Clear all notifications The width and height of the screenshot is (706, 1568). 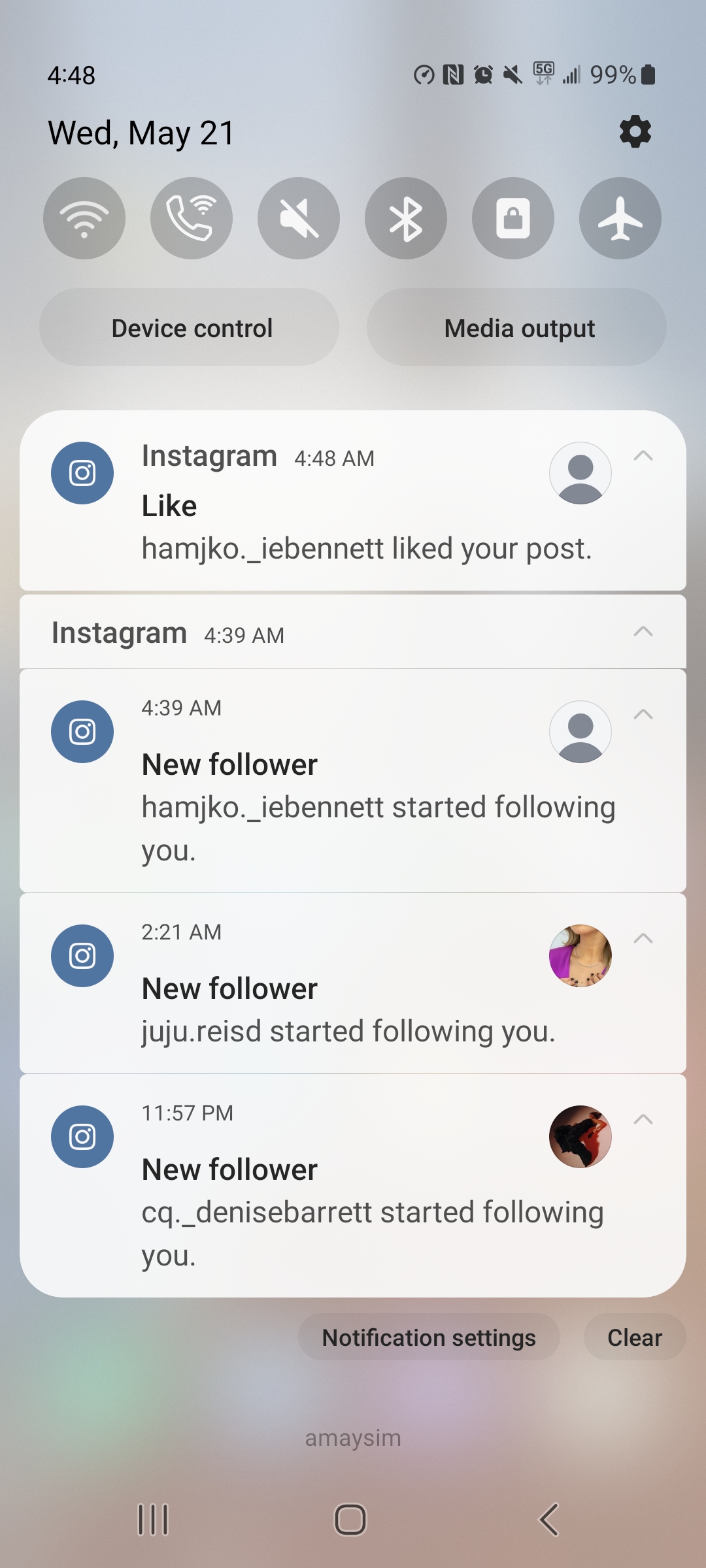pyautogui.click(x=634, y=1337)
